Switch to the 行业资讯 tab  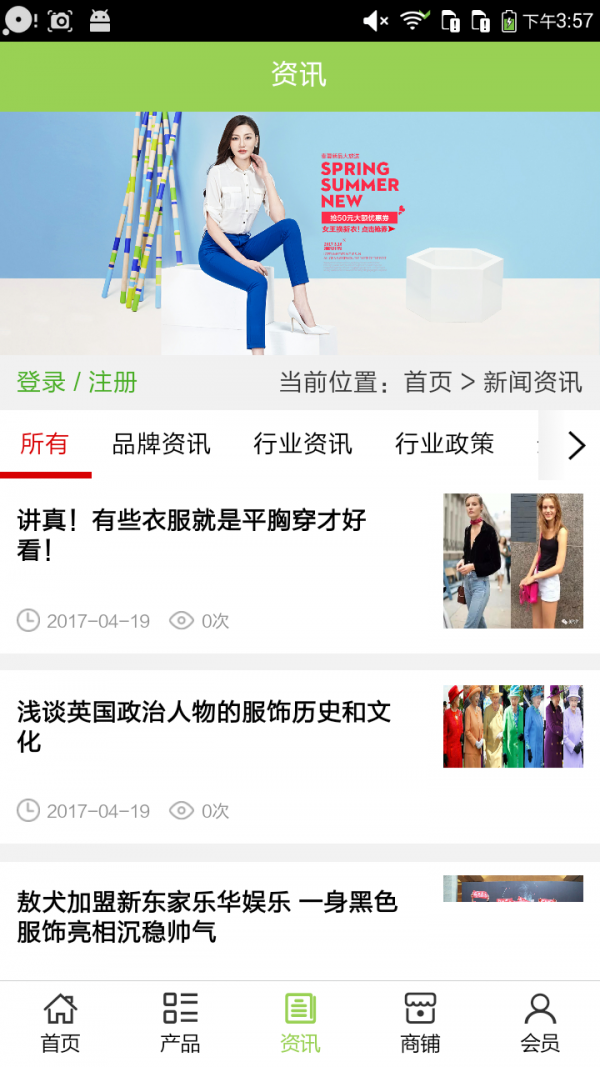click(x=303, y=444)
